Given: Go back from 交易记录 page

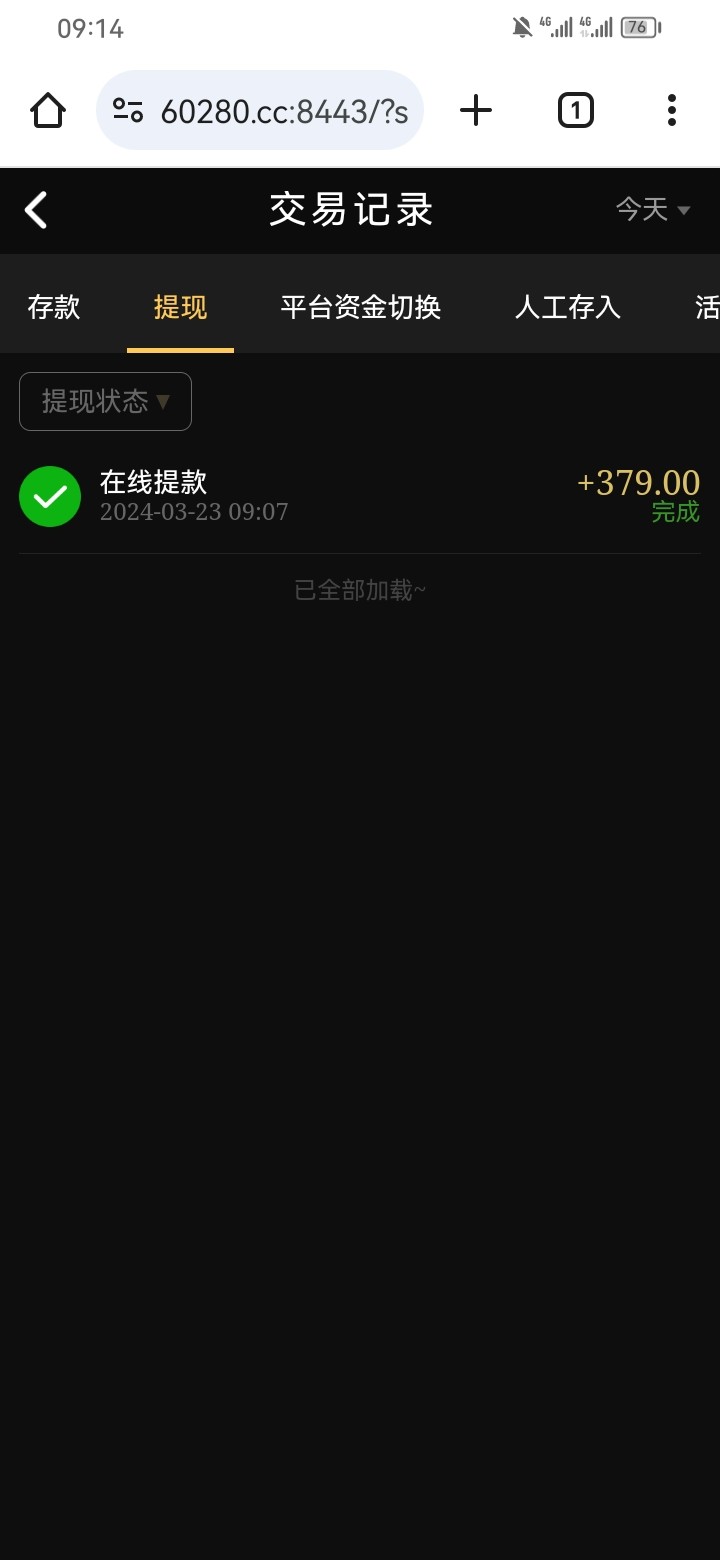Looking at the screenshot, I should pyautogui.click(x=37, y=210).
